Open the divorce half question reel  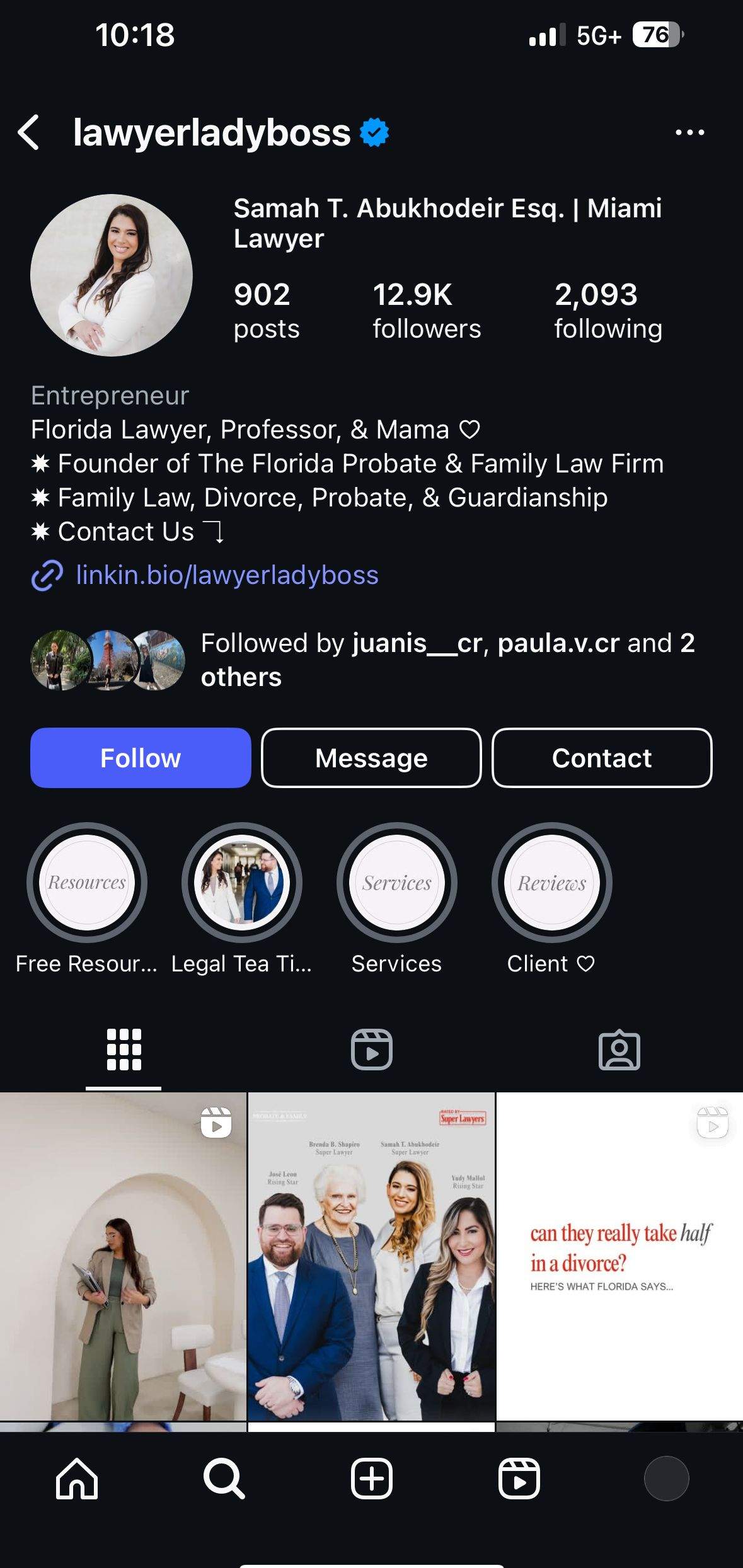(x=619, y=1257)
